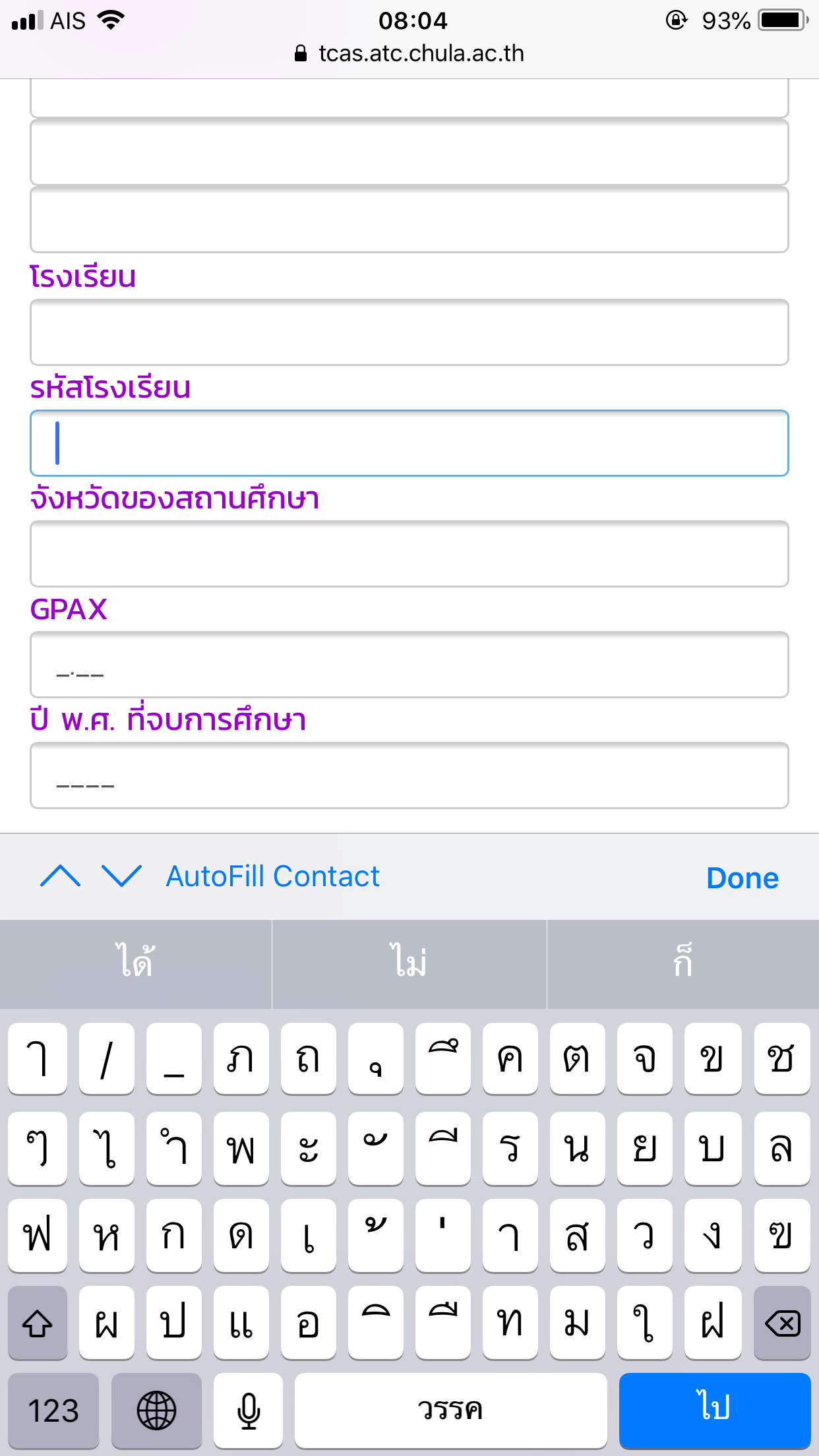Pick the ได้ keyboard suggestion
Viewport: 819px width, 1456px height.
[x=136, y=963]
